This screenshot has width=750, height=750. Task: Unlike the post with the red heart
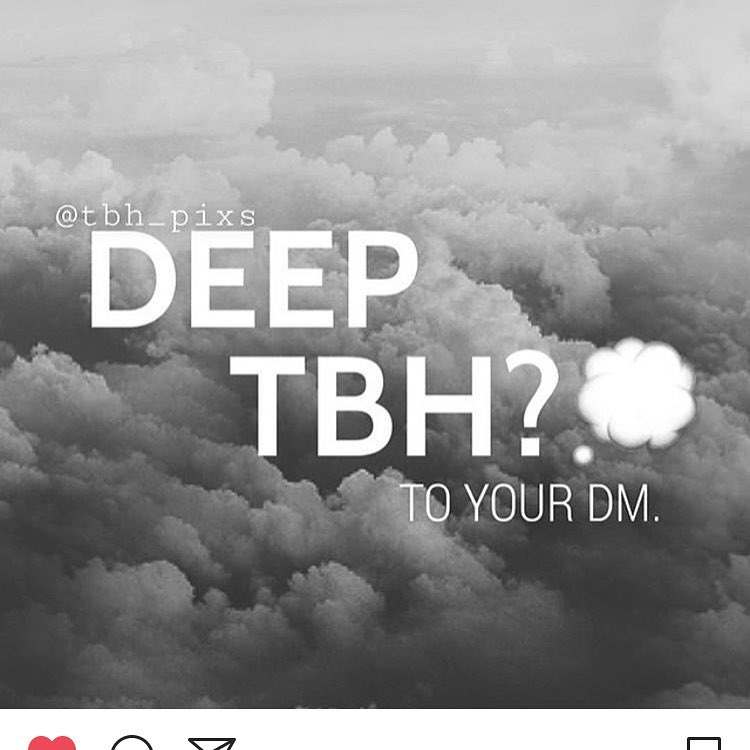pos(52,743)
